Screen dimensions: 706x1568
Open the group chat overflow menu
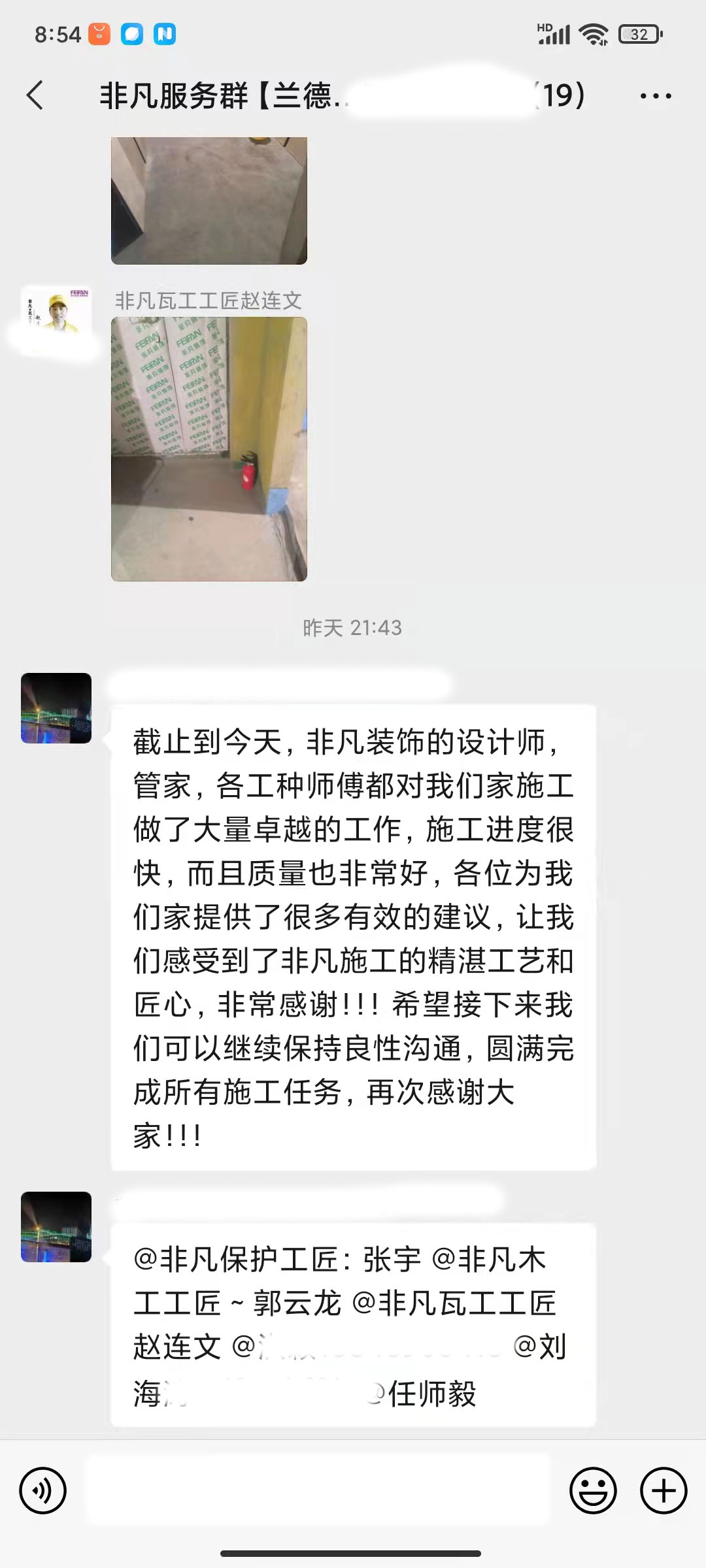[655, 96]
